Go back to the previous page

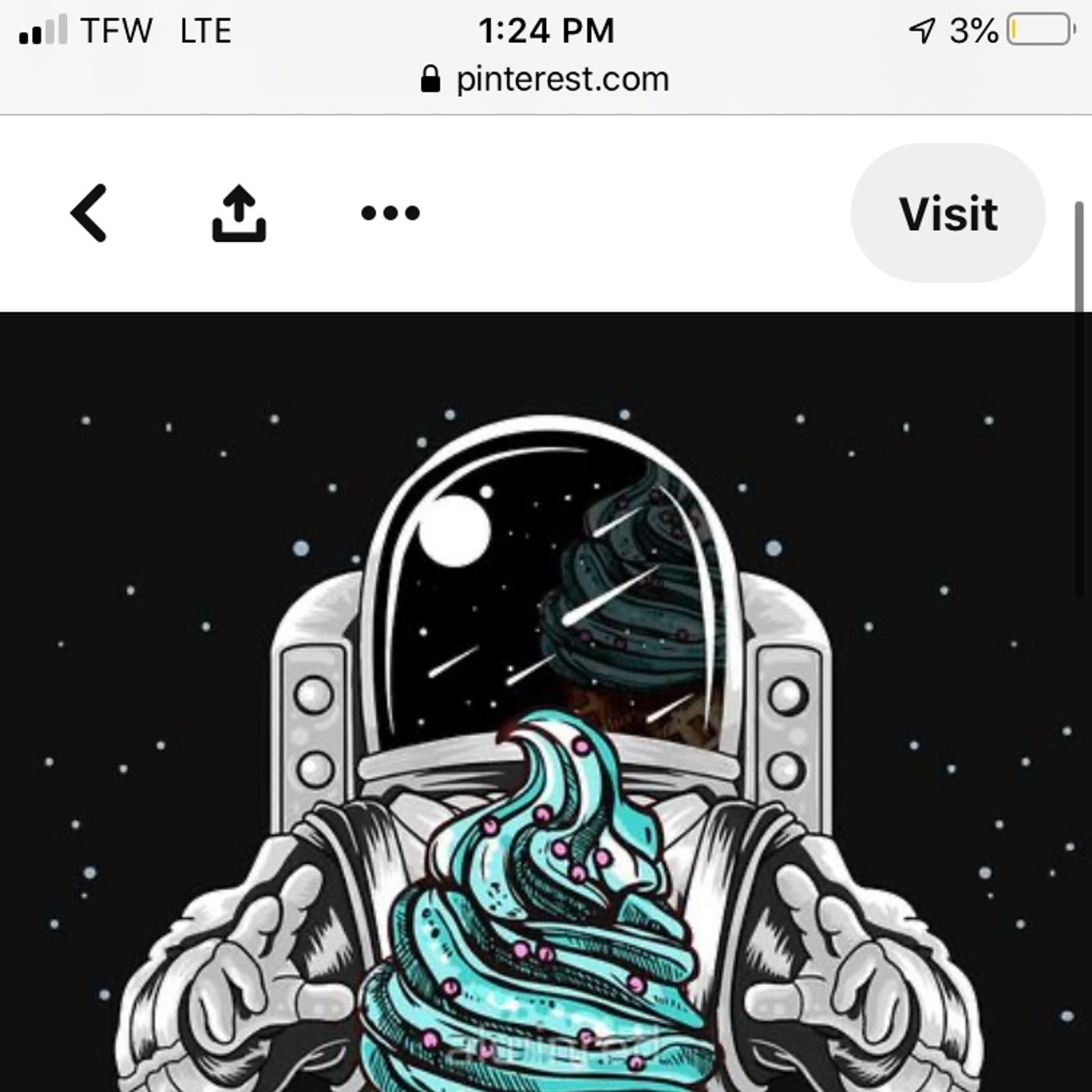pyautogui.click(x=89, y=213)
